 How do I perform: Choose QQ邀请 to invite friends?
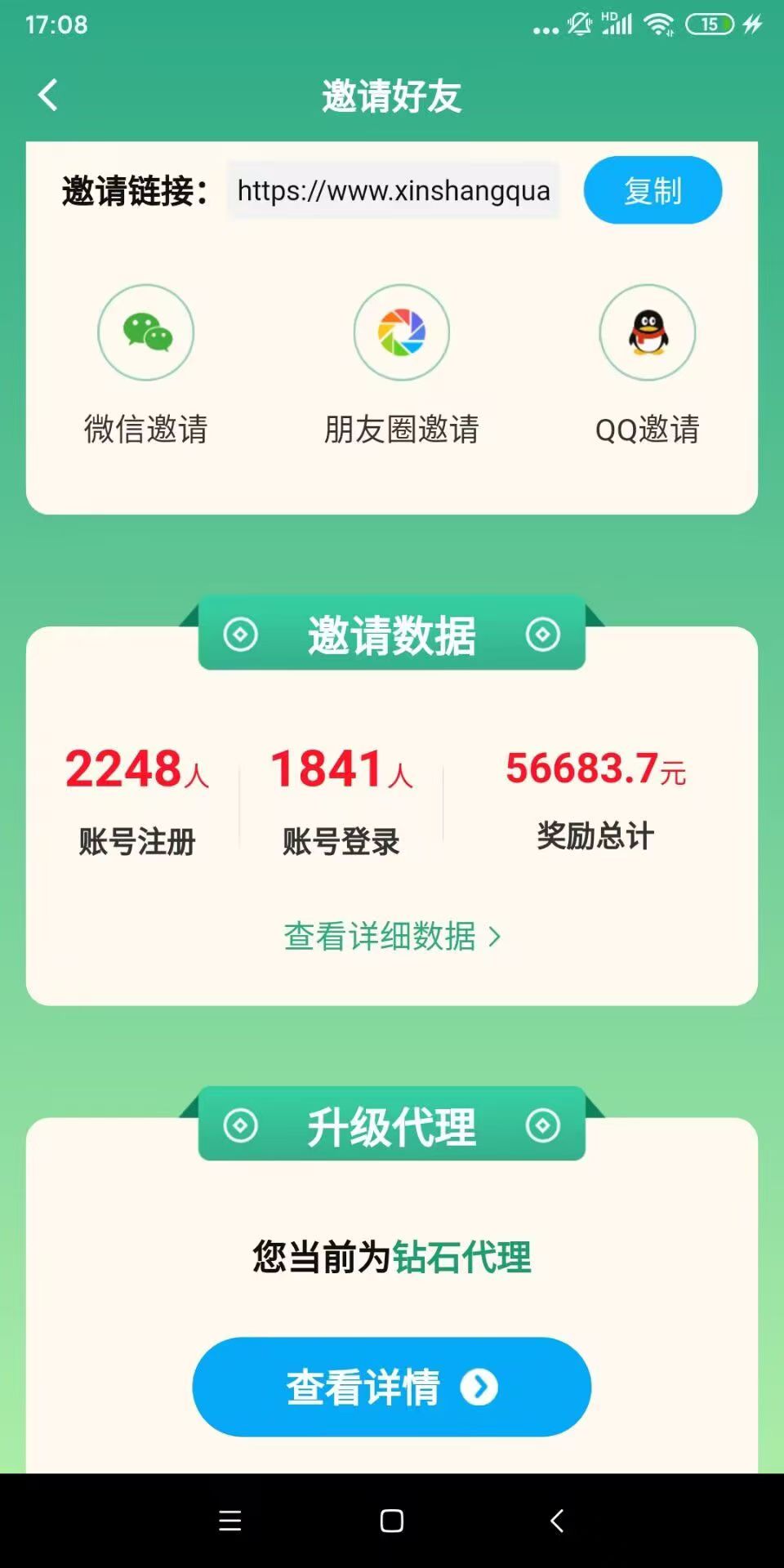click(647, 332)
